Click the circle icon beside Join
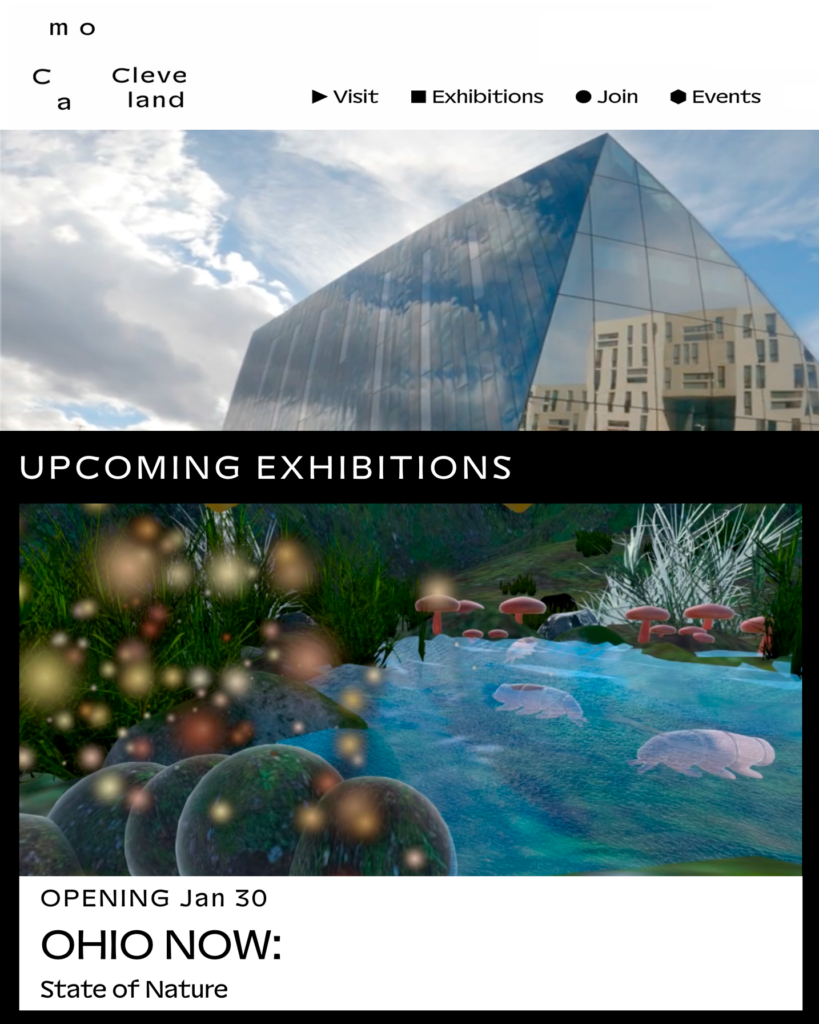The width and height of the screenshot is (819, 1024). tap(581, 97)
